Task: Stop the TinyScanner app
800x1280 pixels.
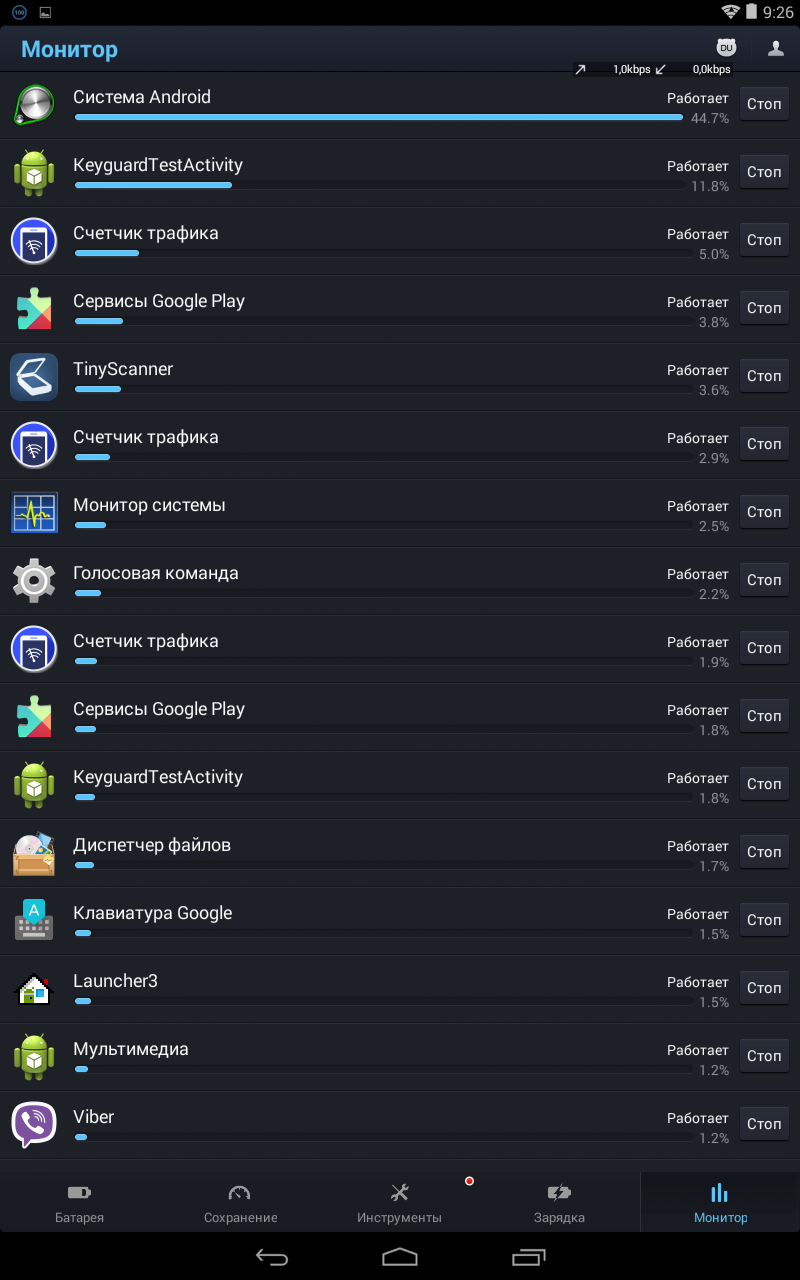Action: click(x=764, y=376)
